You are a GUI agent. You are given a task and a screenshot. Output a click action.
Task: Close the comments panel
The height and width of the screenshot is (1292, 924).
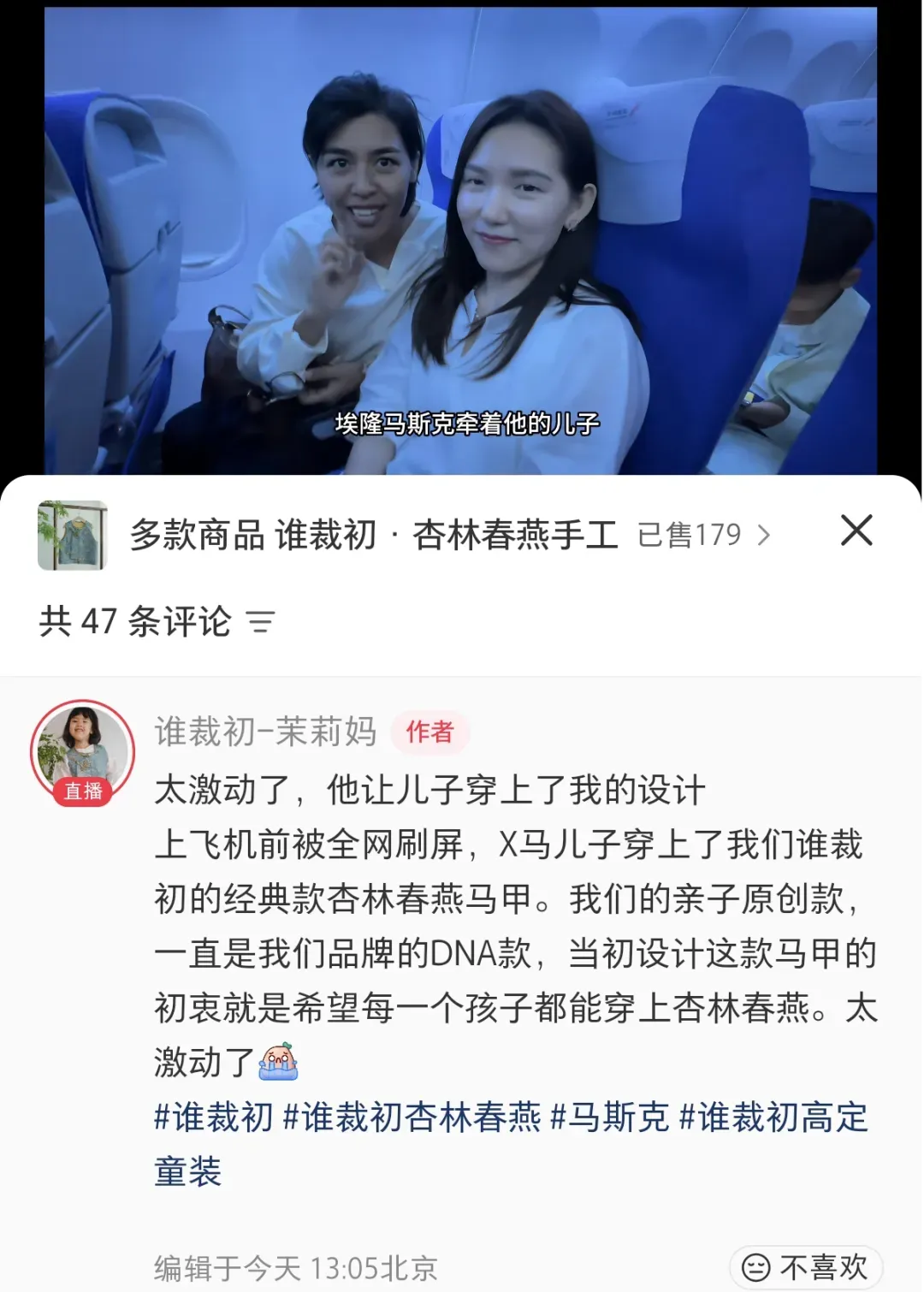pyautogui.click(x=856, y=530)
